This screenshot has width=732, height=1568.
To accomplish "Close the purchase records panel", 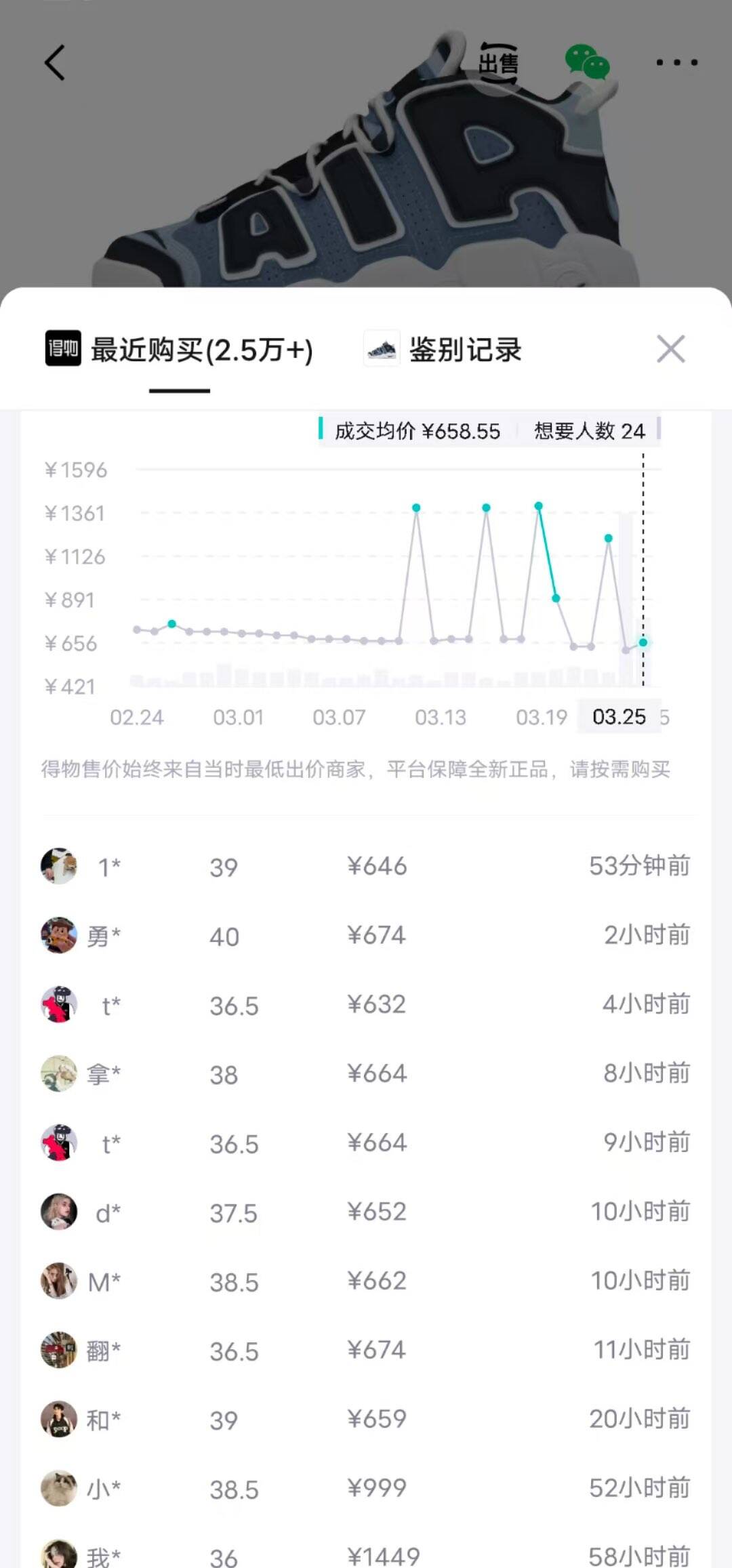I will coord(671,350).
